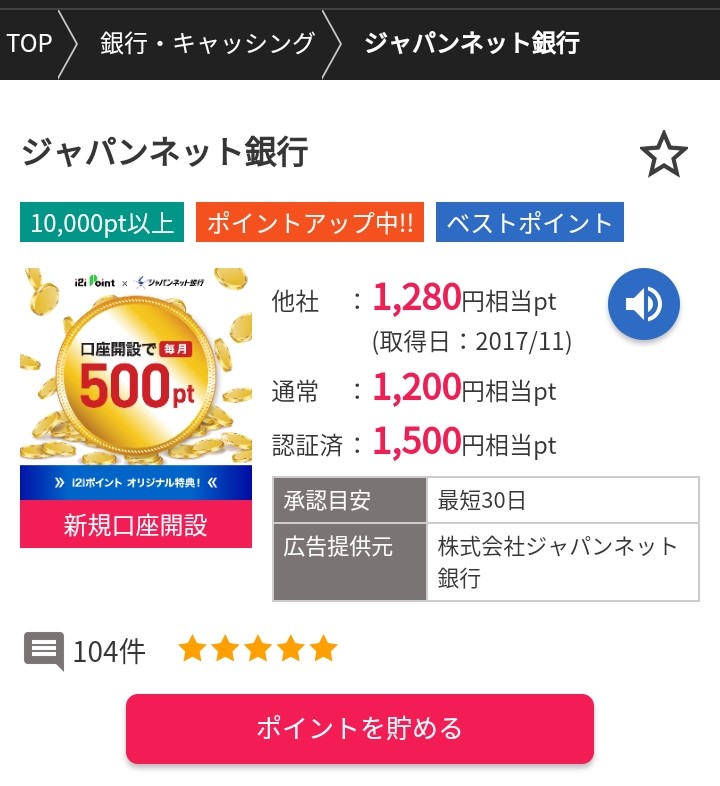Screen dimensions: 720x786
Task: Click the first rating star
Action: pyautogui.click(x=194, y=648)
